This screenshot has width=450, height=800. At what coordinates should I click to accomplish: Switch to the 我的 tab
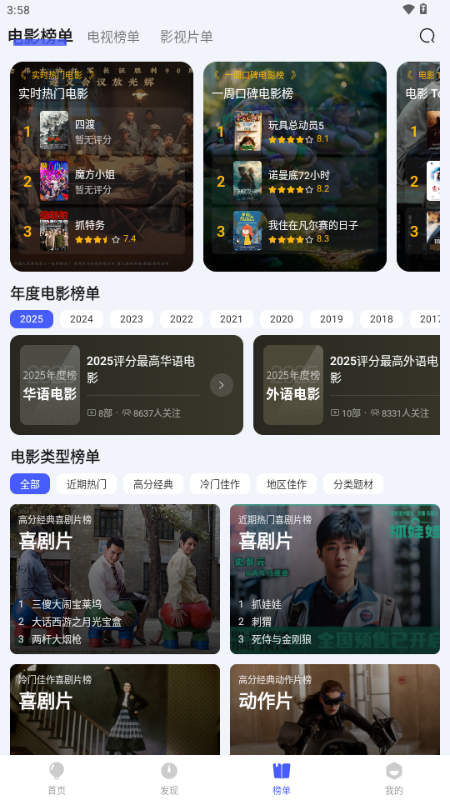point(394,779)
